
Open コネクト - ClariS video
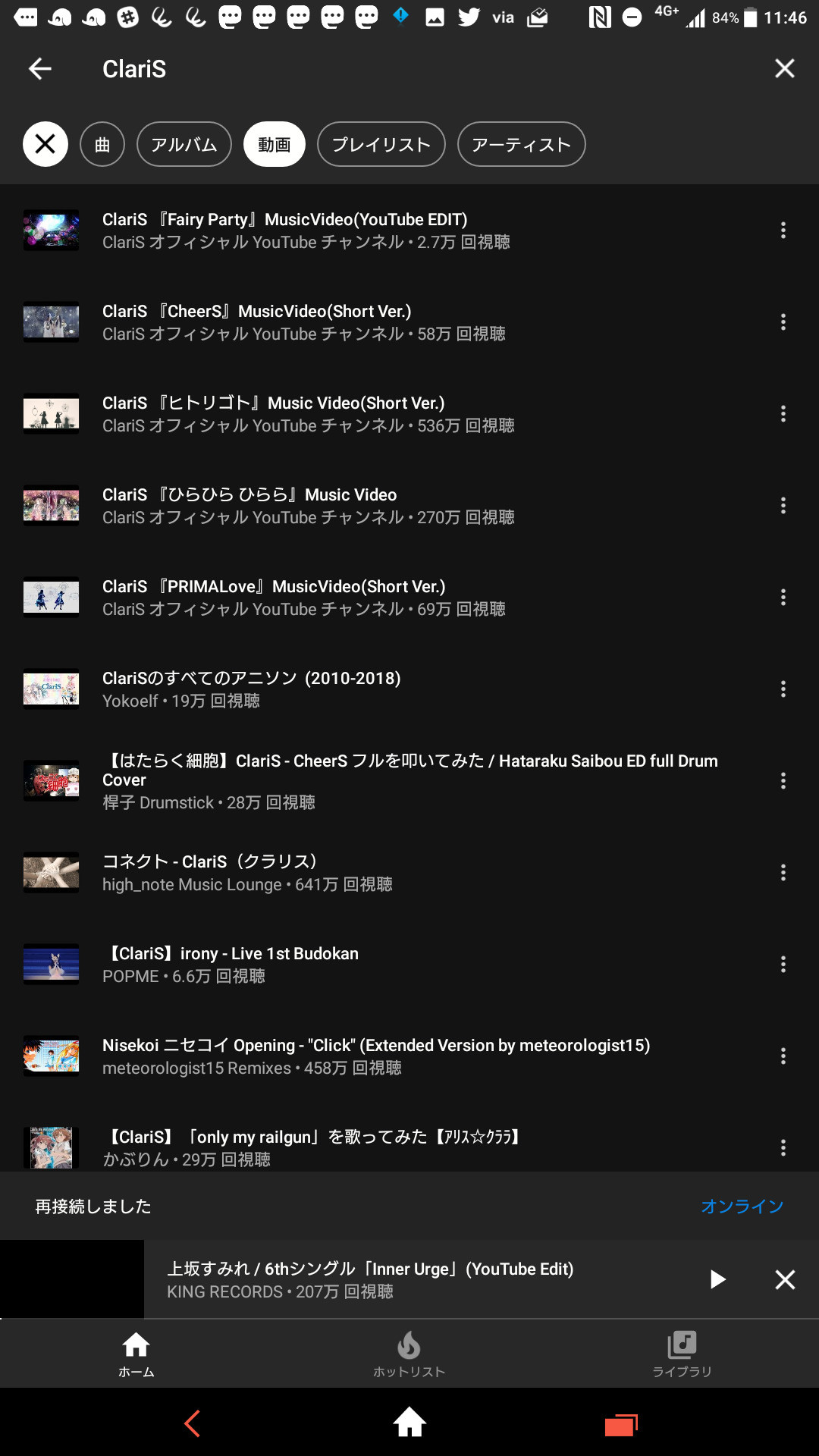409,873
